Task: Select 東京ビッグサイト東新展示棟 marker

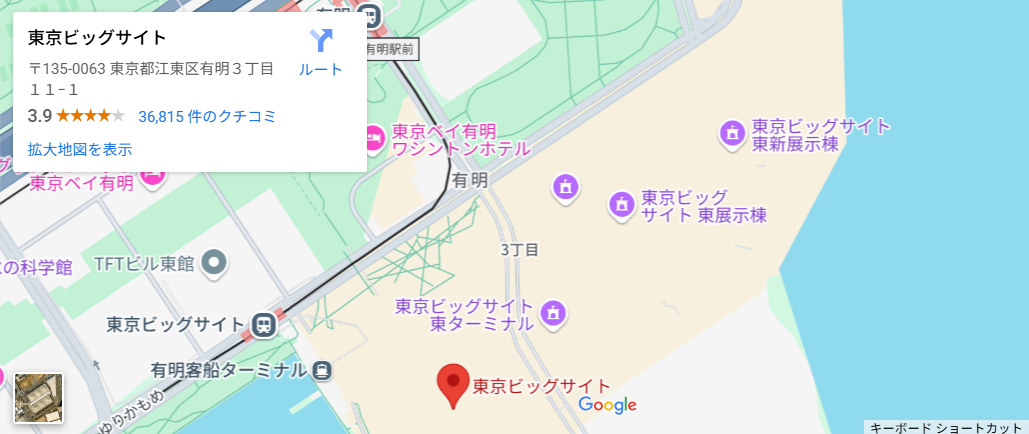Action: (x=732, y=132)
